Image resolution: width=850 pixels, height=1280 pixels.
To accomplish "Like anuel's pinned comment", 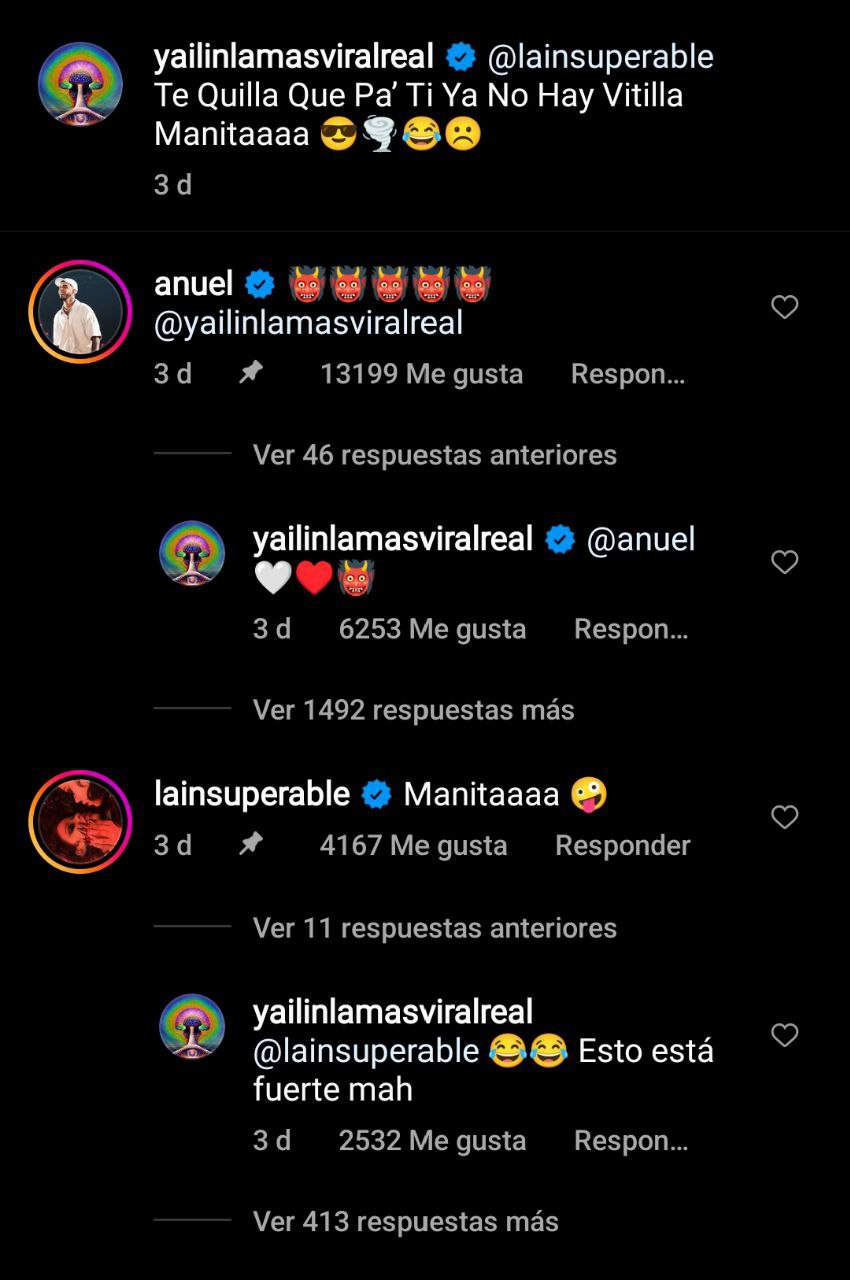I will point(785,307).
